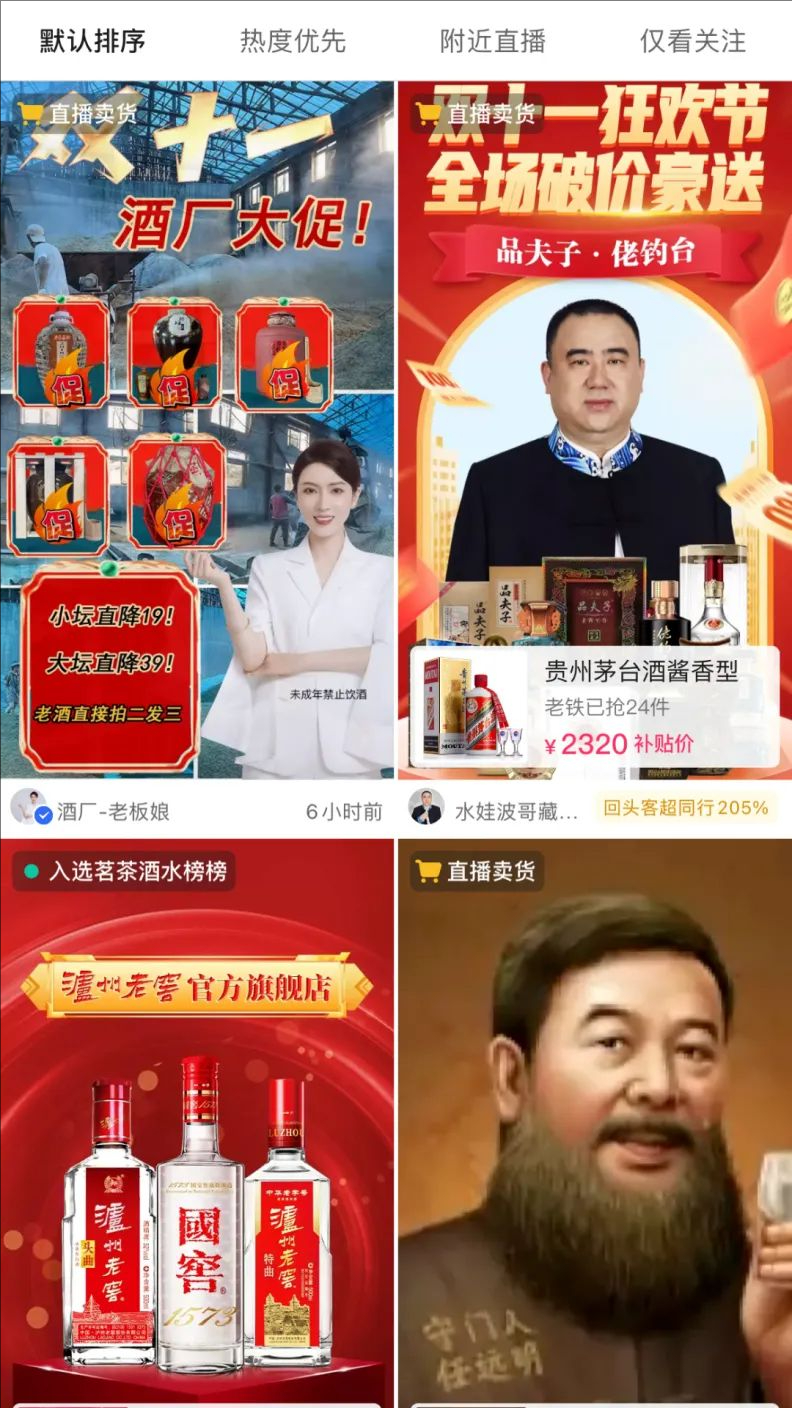The height and width of the screenshot is (1408, 792).
Task: Select the 热度优先 sorting tab
Action: (x=292, y=41)
